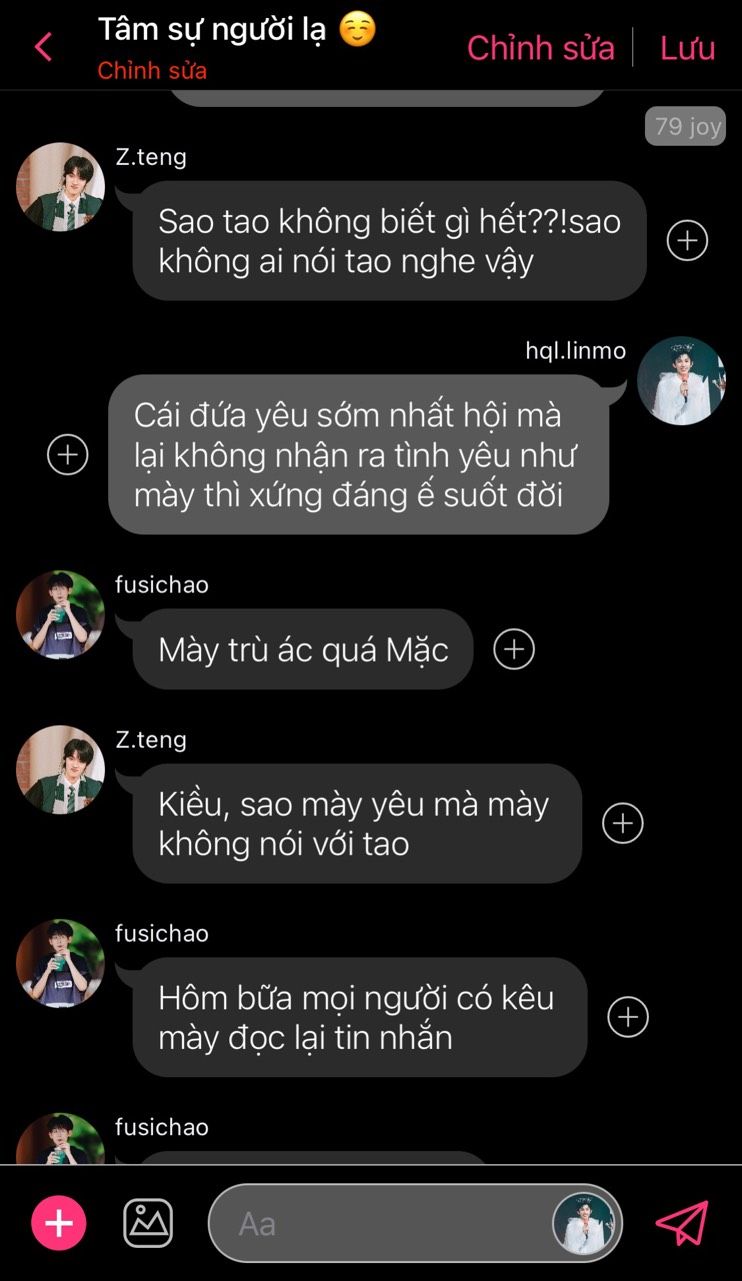
Task: Tap plus beside 'Sao tao không biết gì hết' message
Action: click(687, 240)
